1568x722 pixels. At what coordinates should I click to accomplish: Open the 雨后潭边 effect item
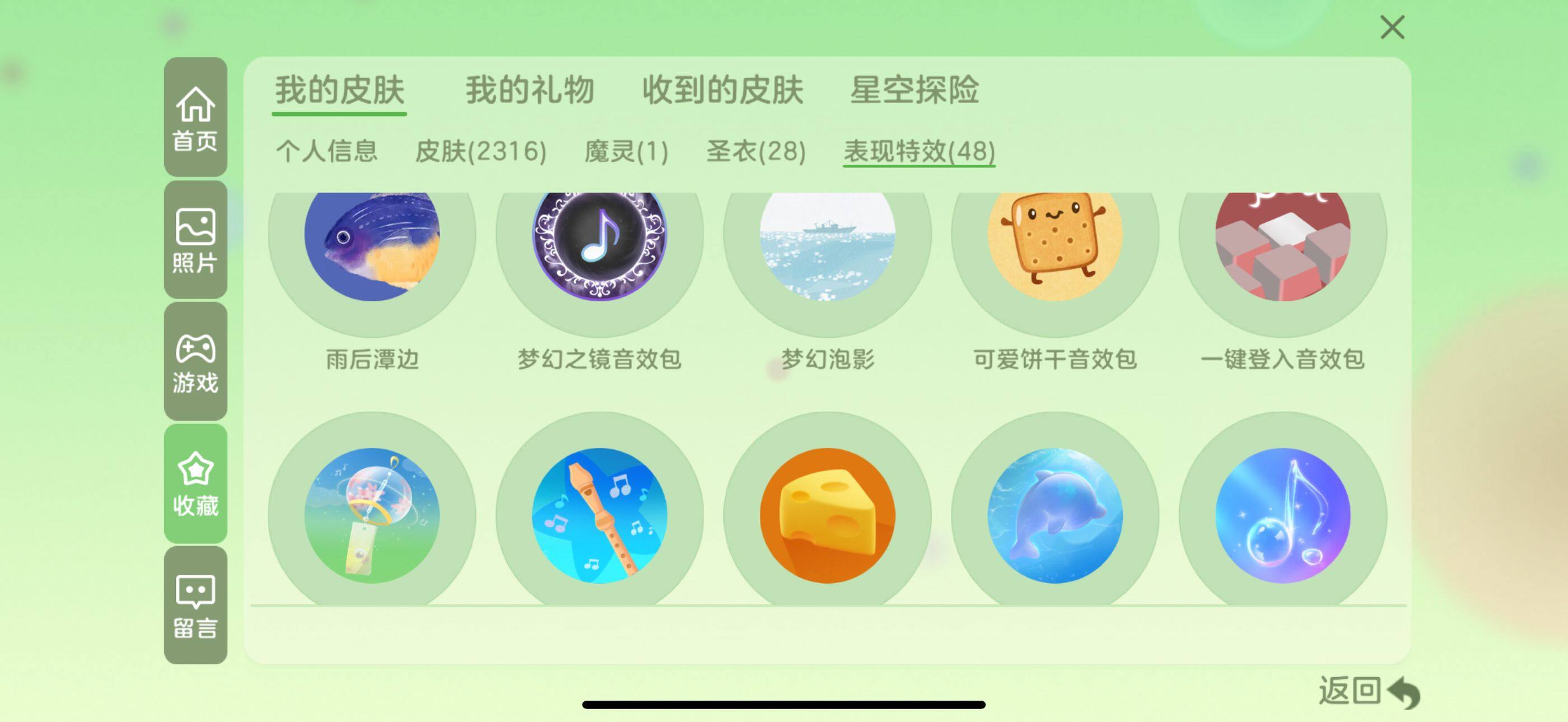372,244
